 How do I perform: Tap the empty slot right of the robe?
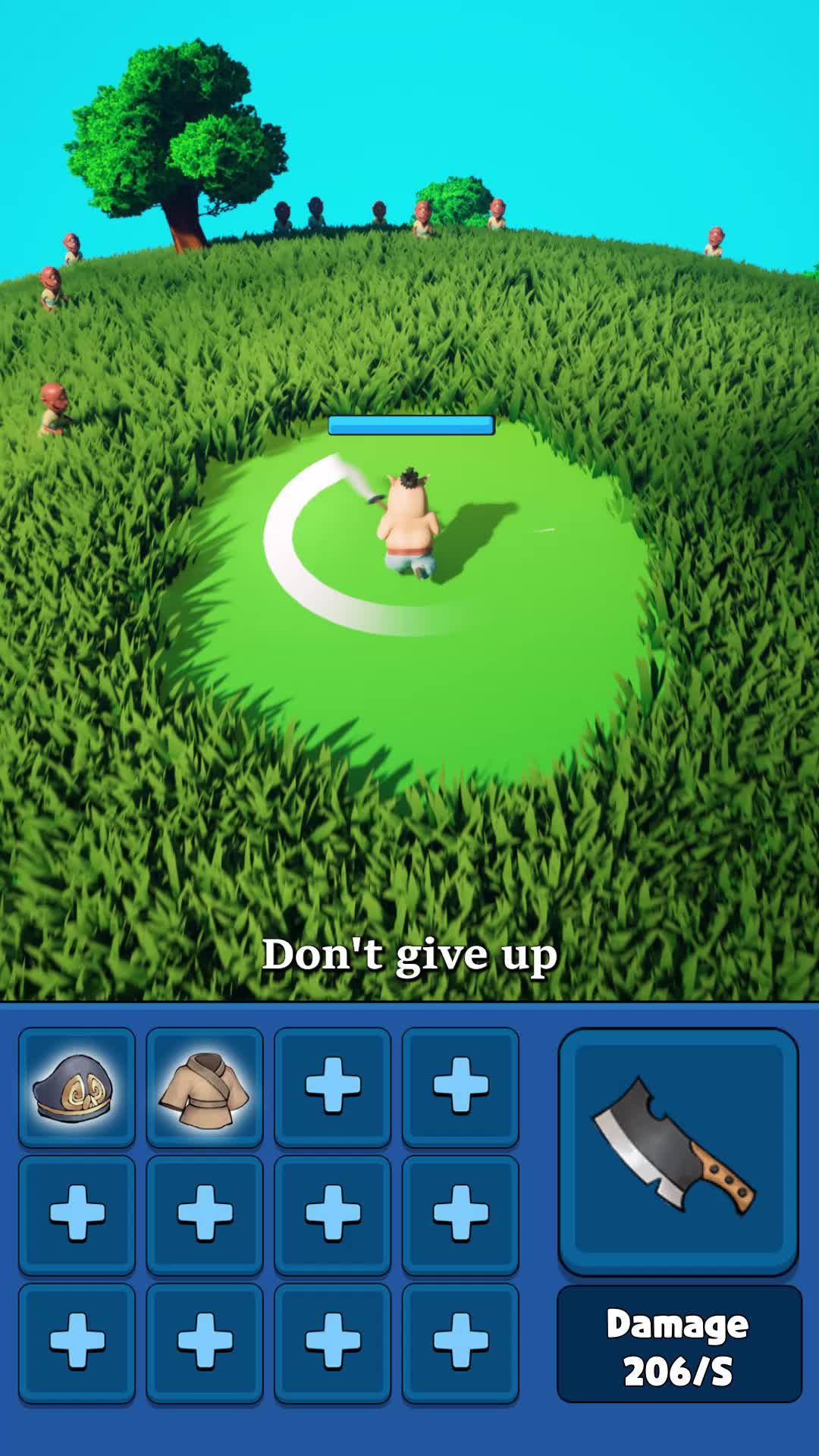coord(332,1086)
